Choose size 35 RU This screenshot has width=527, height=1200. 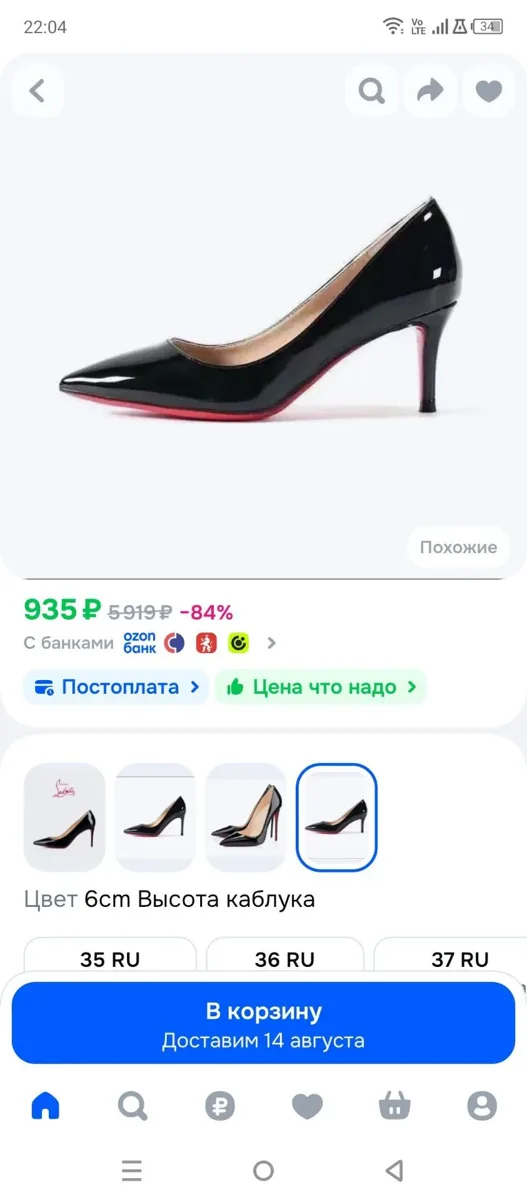pos(110,957)
